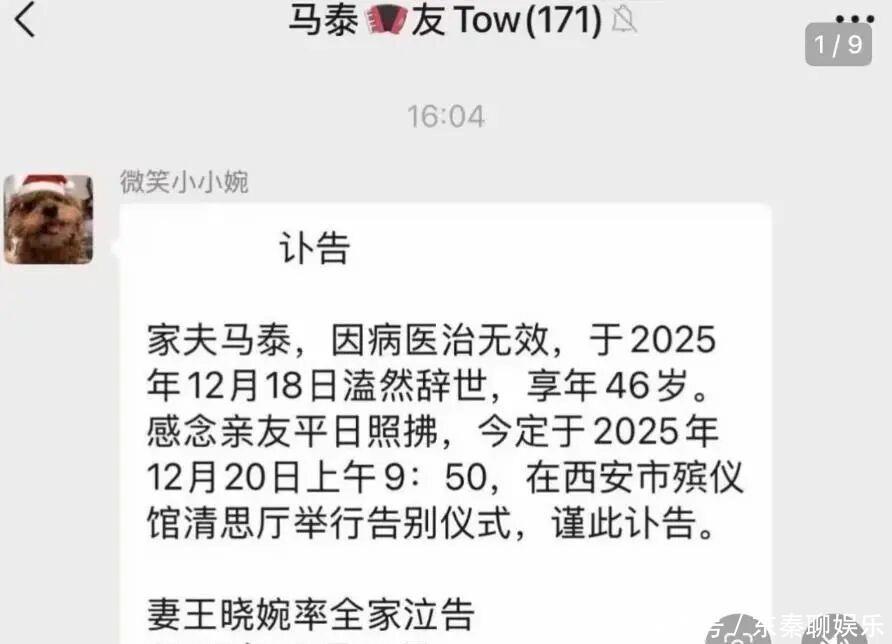Open the group chat overflow menu
The height and width of the screenshot is (644, 892).
coord(853,16)
